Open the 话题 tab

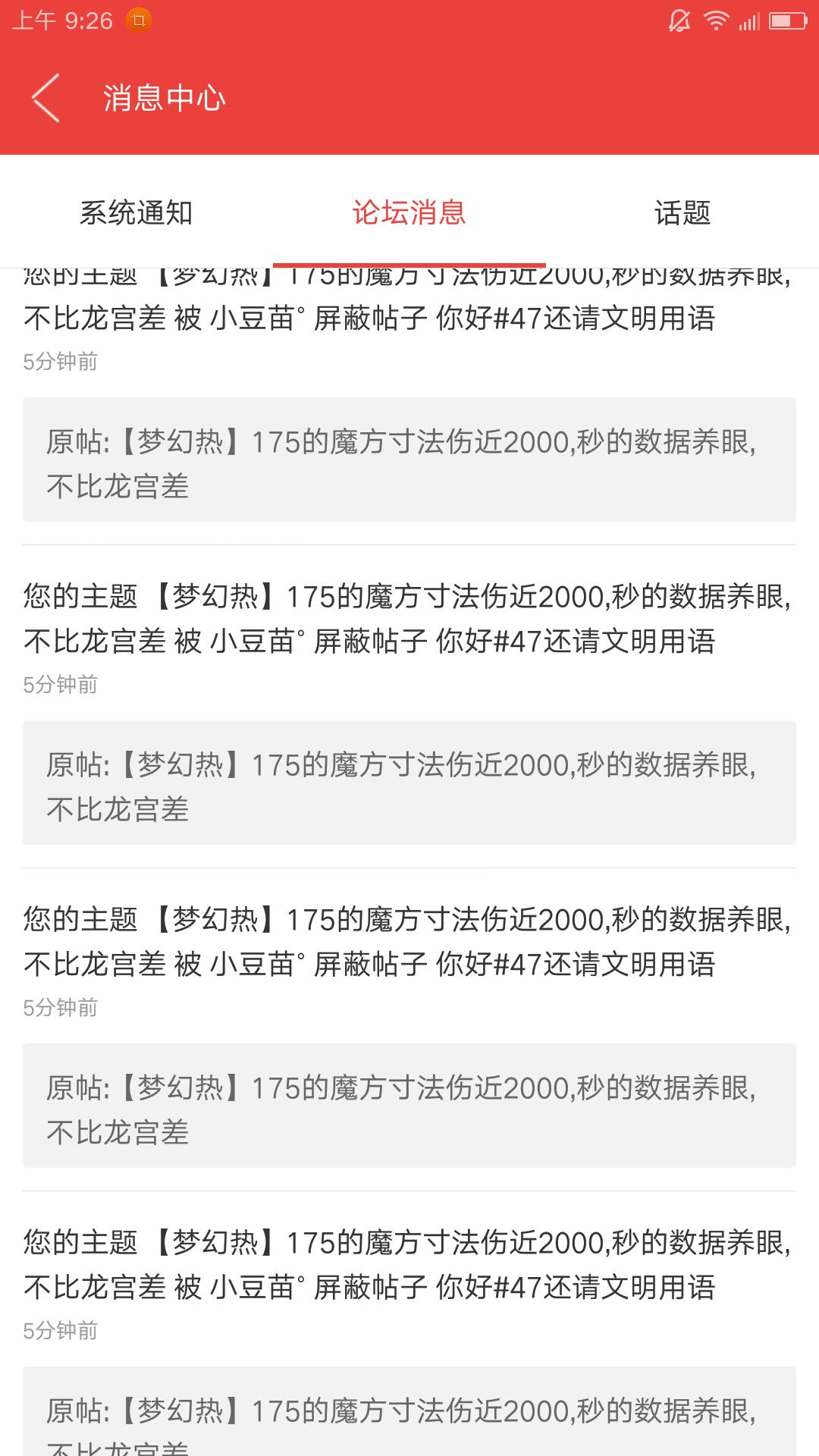pyautogui.click(x=682, y=213)
